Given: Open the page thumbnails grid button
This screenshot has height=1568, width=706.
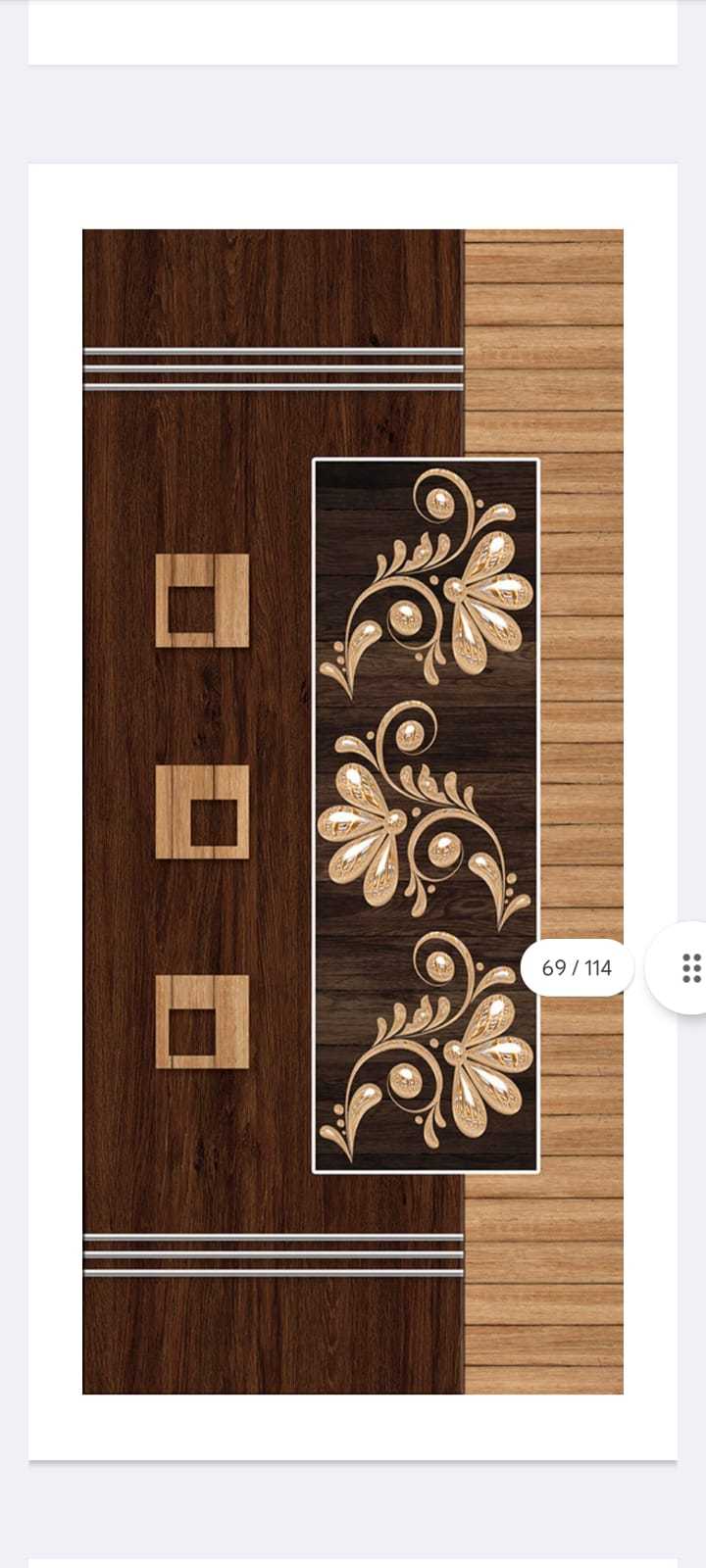Looking at the screenshot, I should click(x=689, y=967).
